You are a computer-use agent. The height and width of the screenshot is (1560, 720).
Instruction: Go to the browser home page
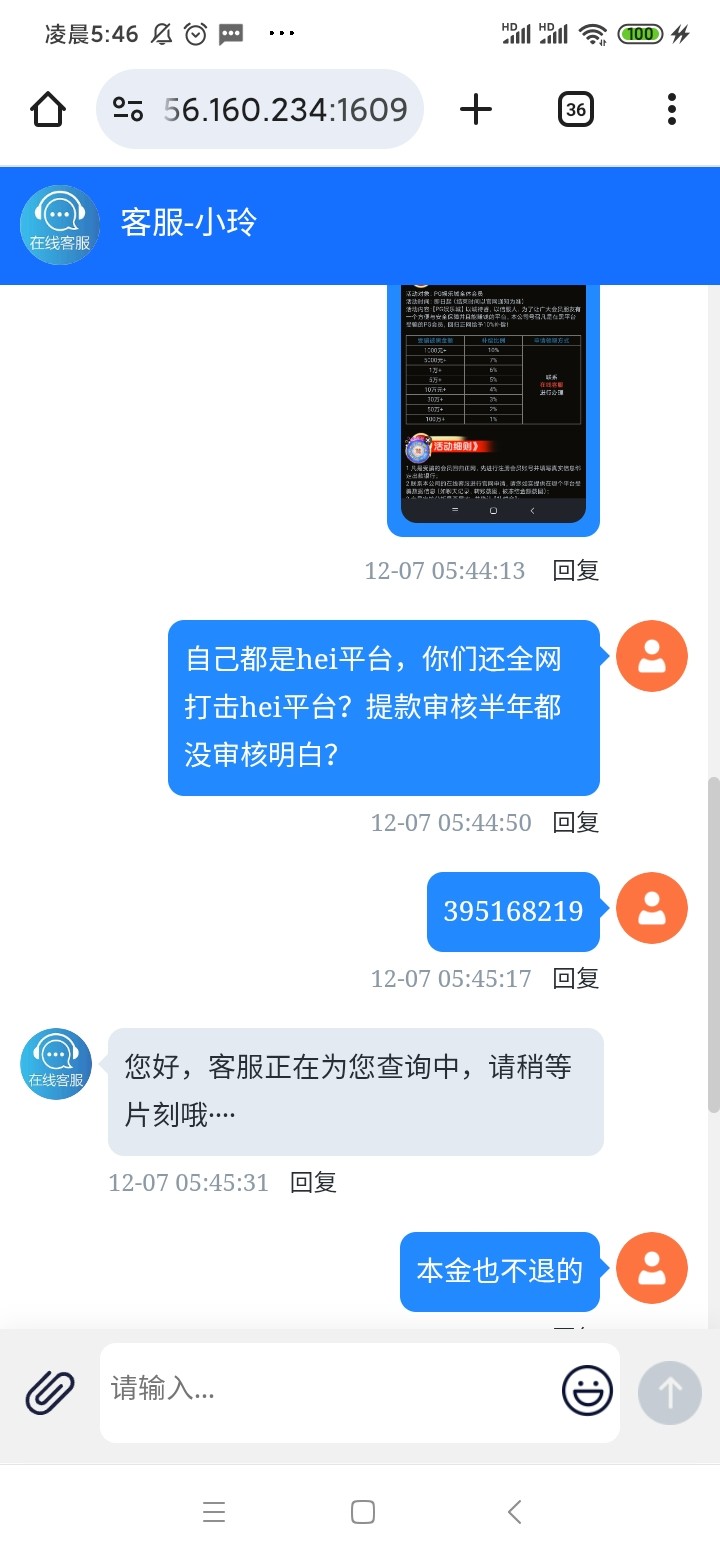pyautogui.click(x=48, y=109)
